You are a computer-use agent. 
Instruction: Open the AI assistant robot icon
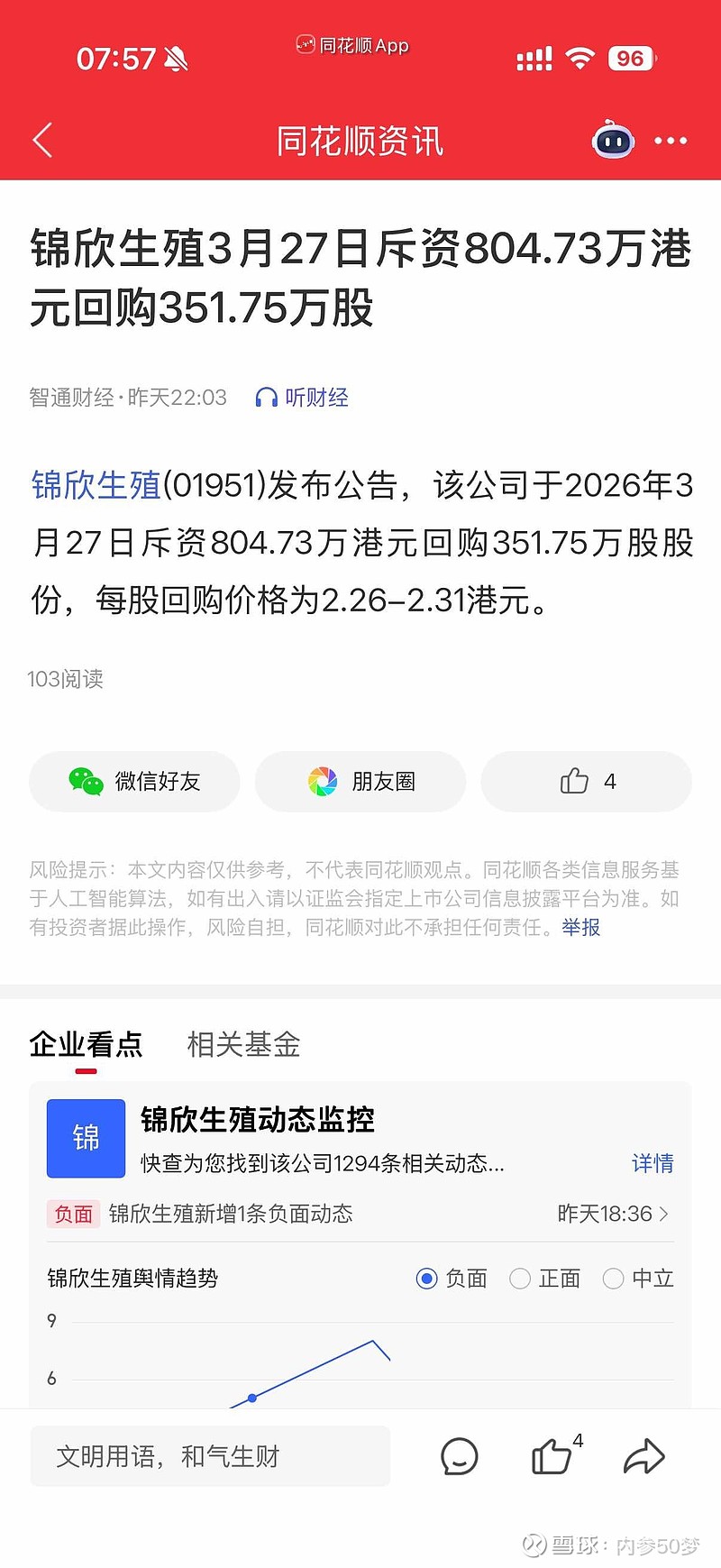[x=613, y=141]
